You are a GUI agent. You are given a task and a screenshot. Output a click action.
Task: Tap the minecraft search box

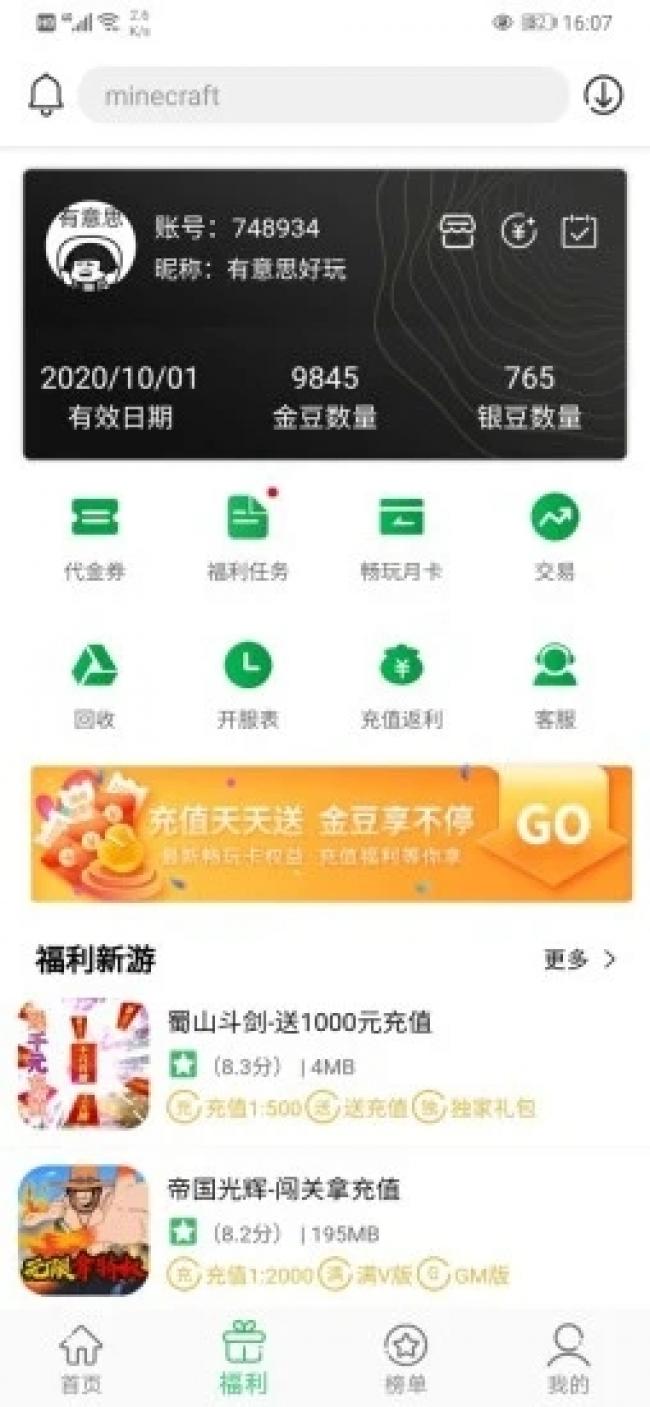(323, 96)
